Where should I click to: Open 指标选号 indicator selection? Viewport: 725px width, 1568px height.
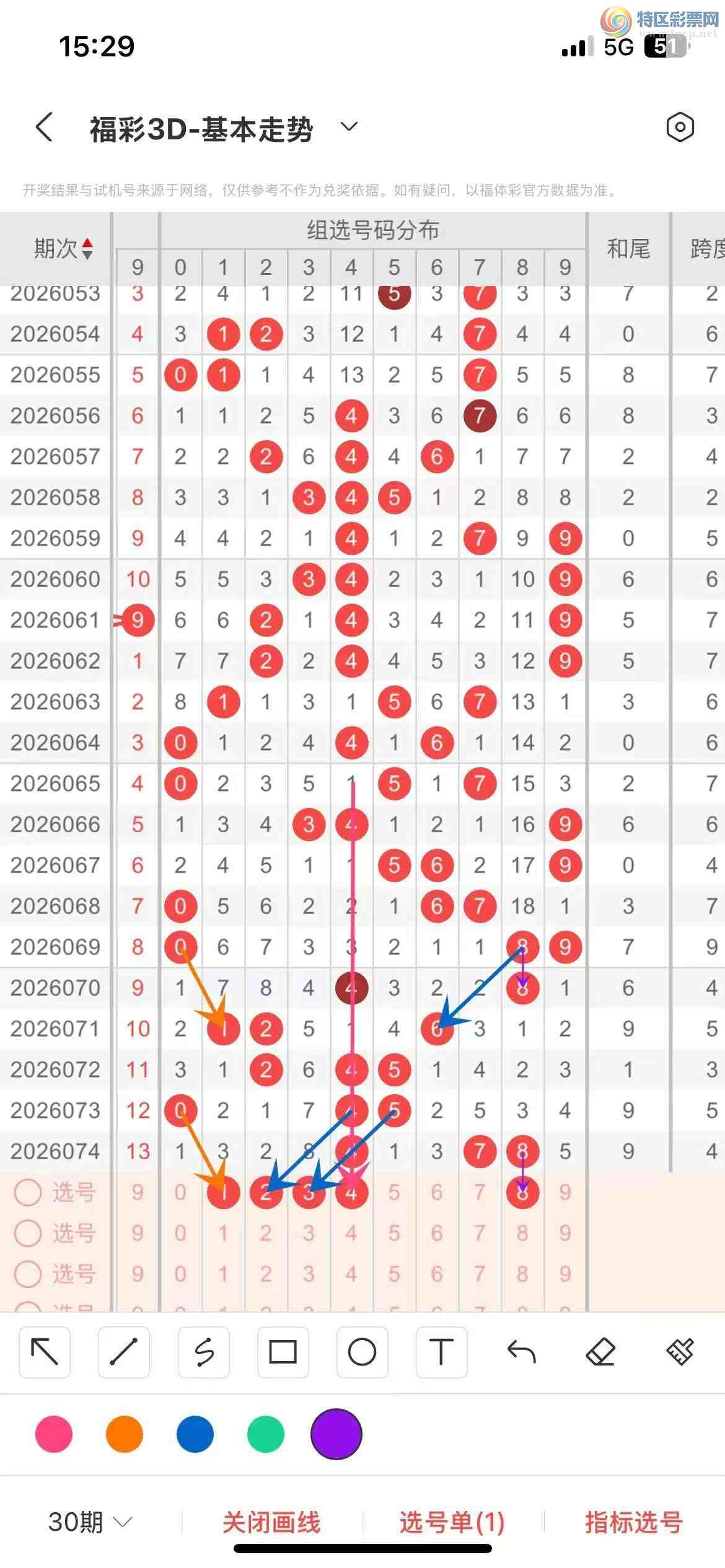[x=633, y=1522]
